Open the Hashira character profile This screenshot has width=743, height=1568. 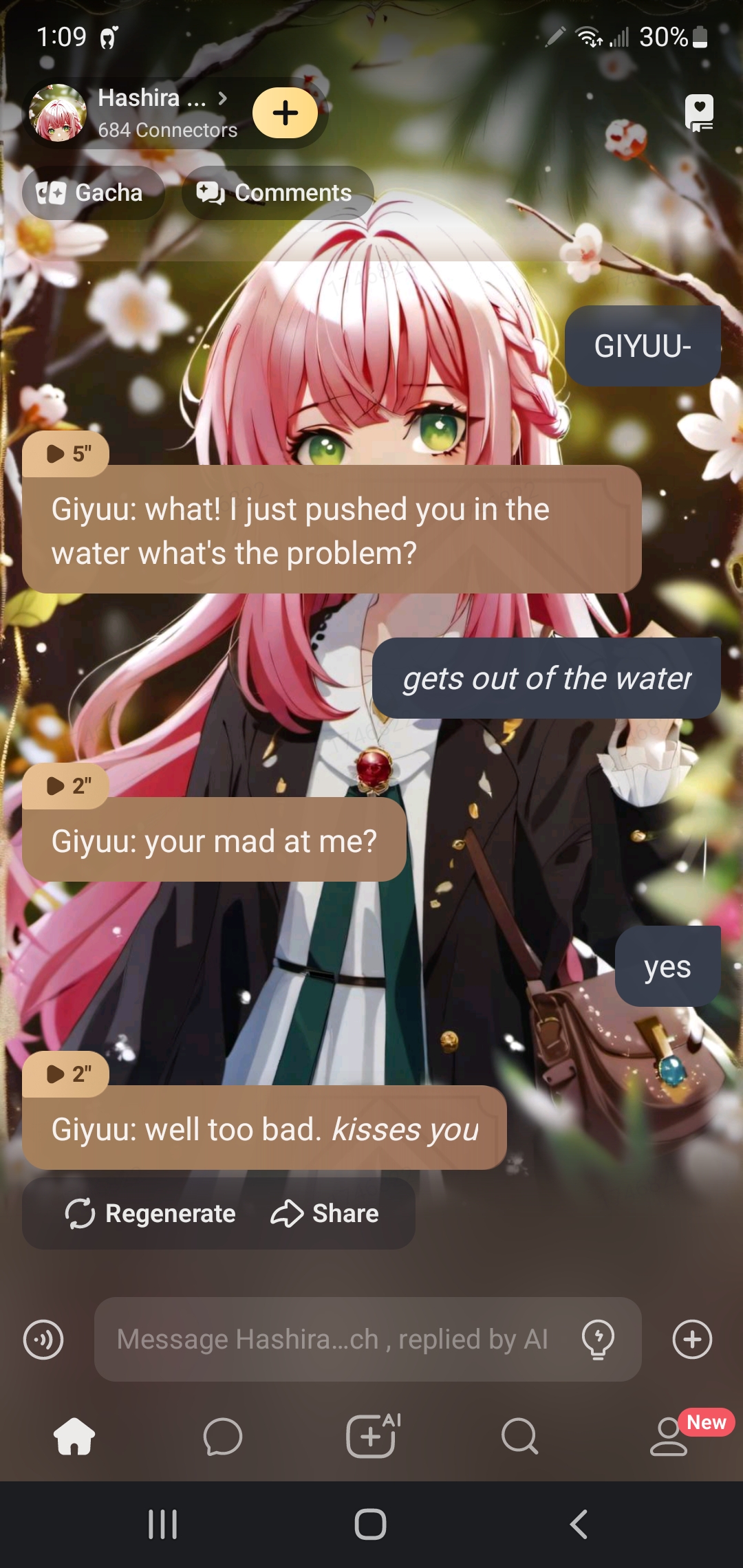[151, 112]
